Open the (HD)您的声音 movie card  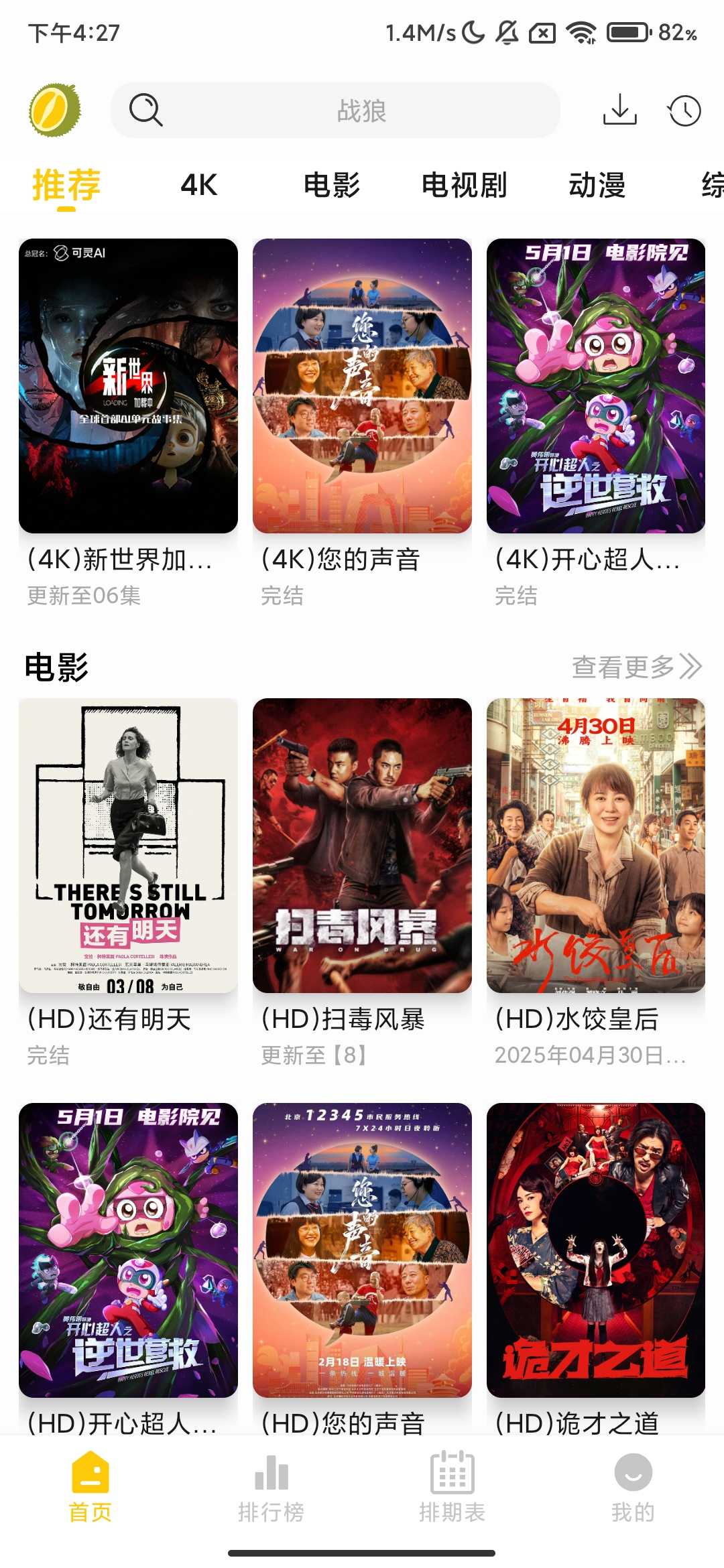pyautogui.click(x=362, y=1250)
